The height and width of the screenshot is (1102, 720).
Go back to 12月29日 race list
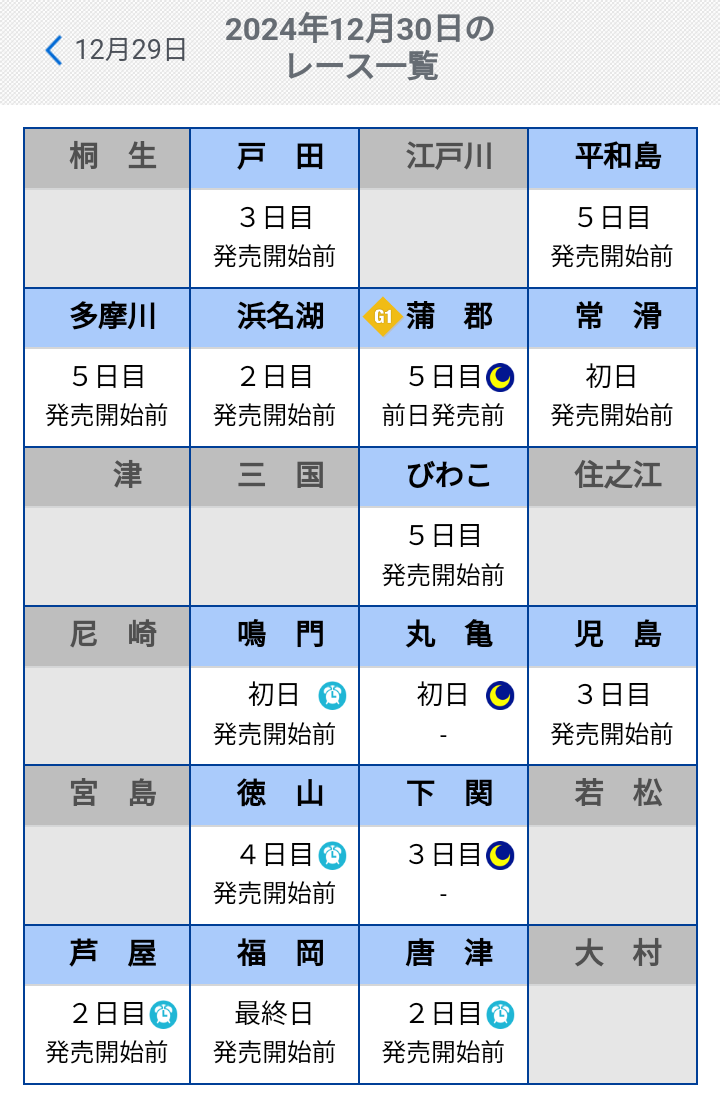point(116,50)
